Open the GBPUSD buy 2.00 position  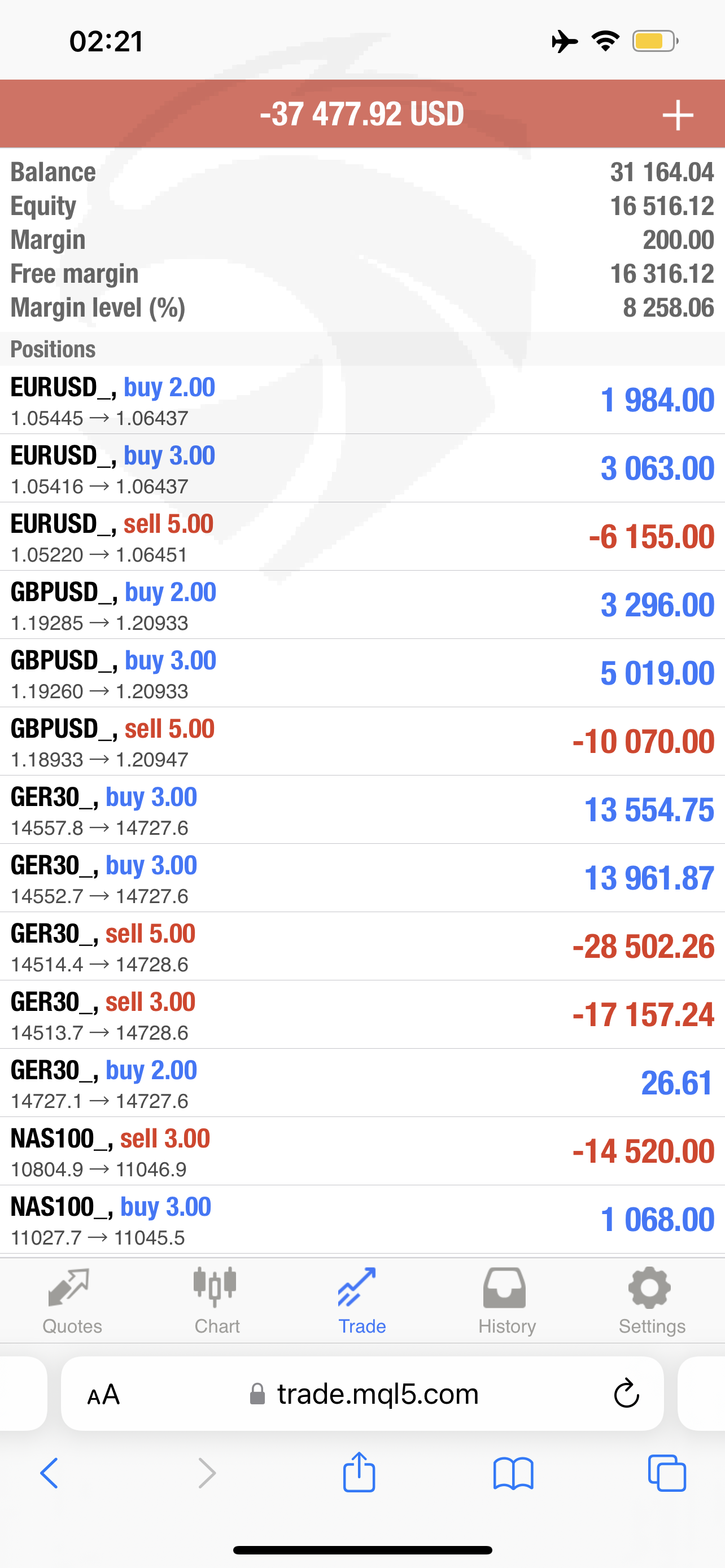(362, 605)
